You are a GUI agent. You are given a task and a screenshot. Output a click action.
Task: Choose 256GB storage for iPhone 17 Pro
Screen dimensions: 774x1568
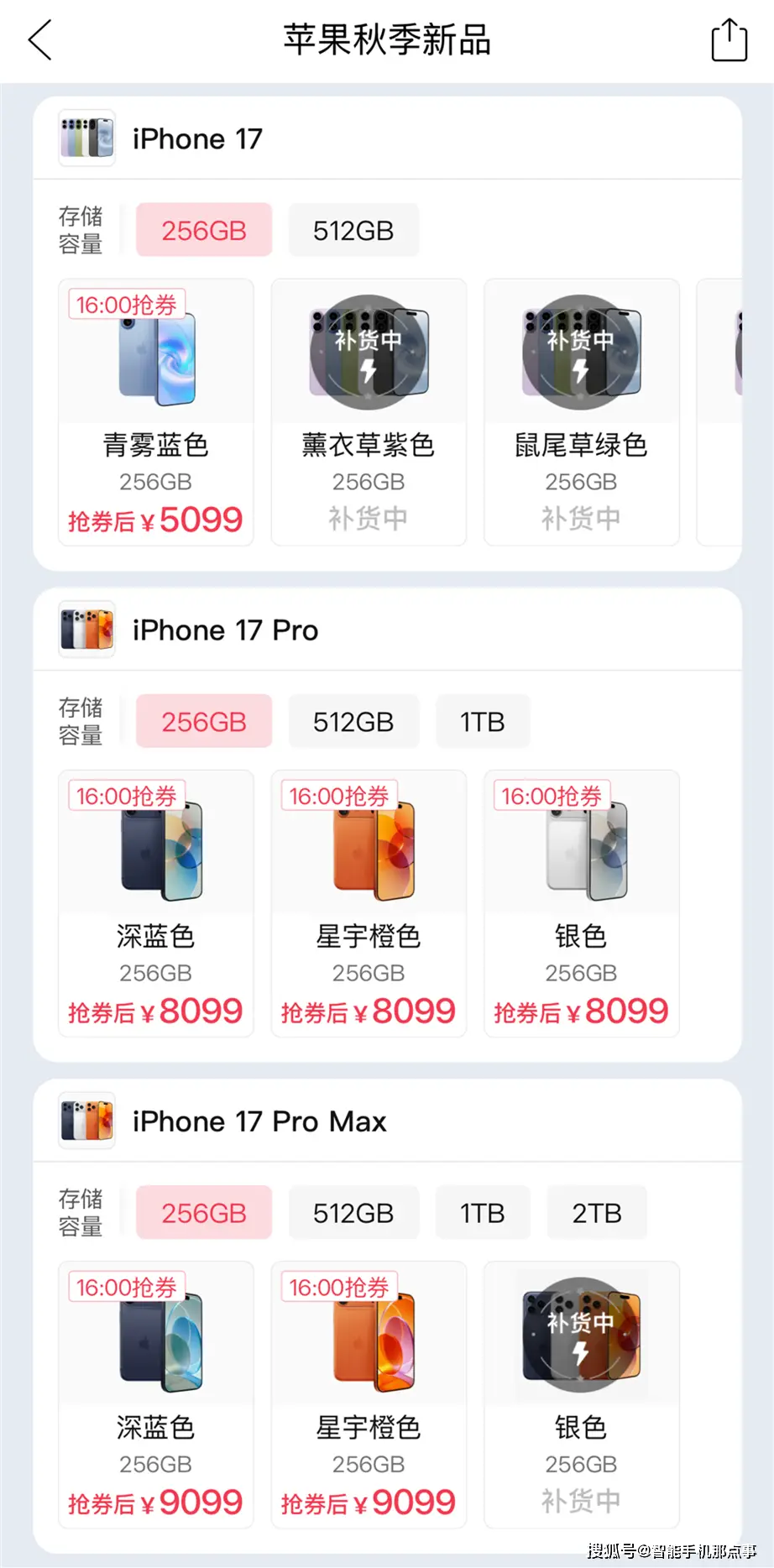[x=204, y=721]
